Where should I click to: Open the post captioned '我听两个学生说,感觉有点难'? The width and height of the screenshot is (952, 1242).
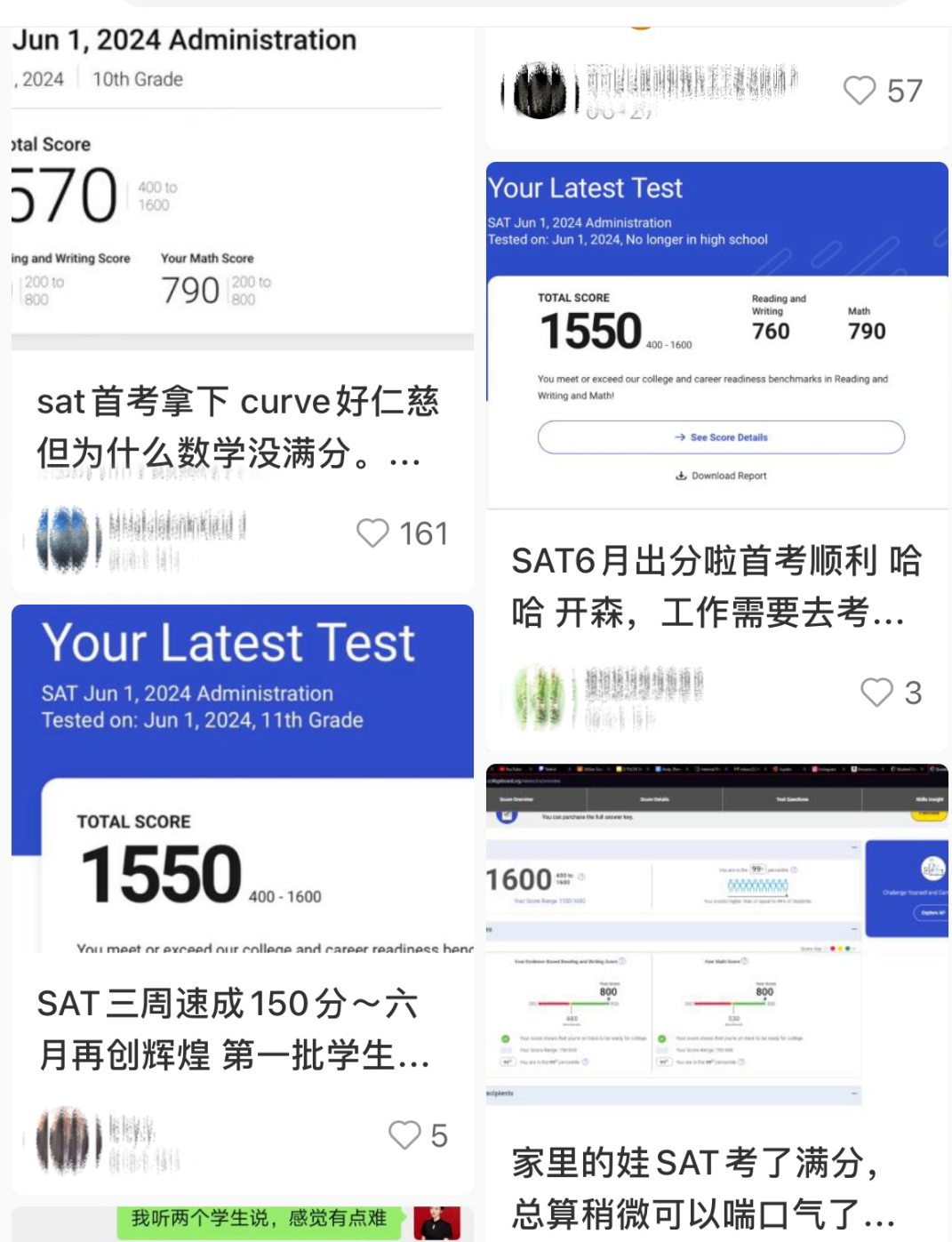point(258,1222)
